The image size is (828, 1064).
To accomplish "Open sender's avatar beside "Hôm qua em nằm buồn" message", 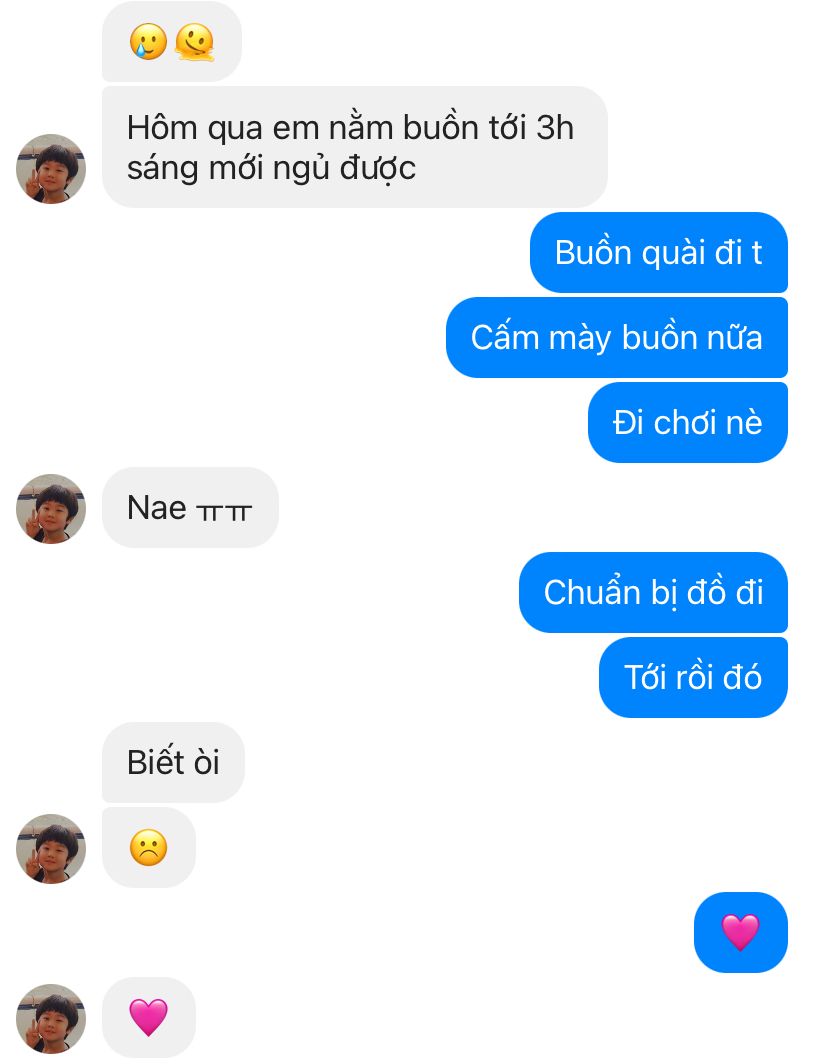I will click(x=51, y=169).
